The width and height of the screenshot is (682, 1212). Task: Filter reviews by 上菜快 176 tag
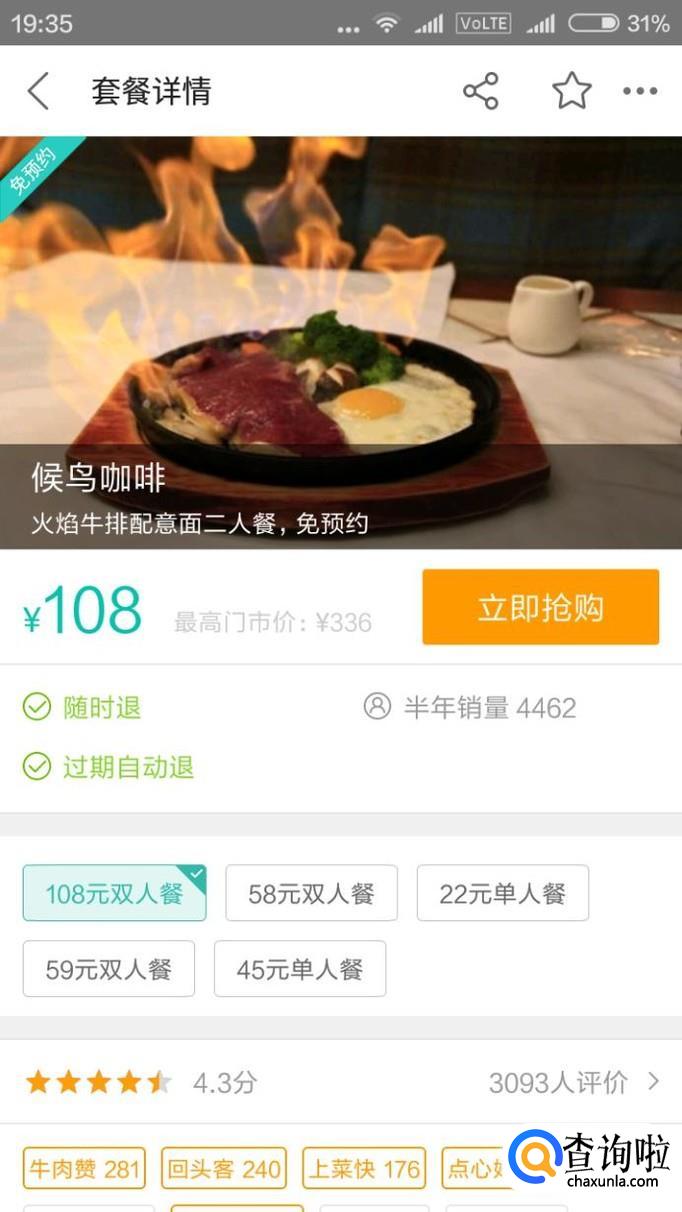364,1168
